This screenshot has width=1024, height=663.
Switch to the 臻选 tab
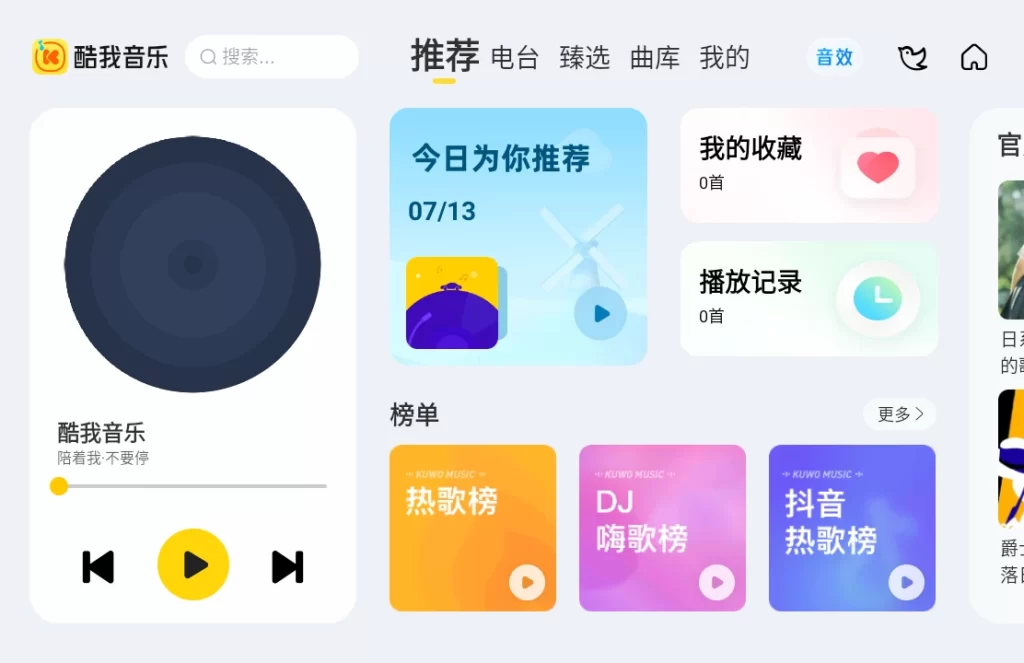point(584,58)
